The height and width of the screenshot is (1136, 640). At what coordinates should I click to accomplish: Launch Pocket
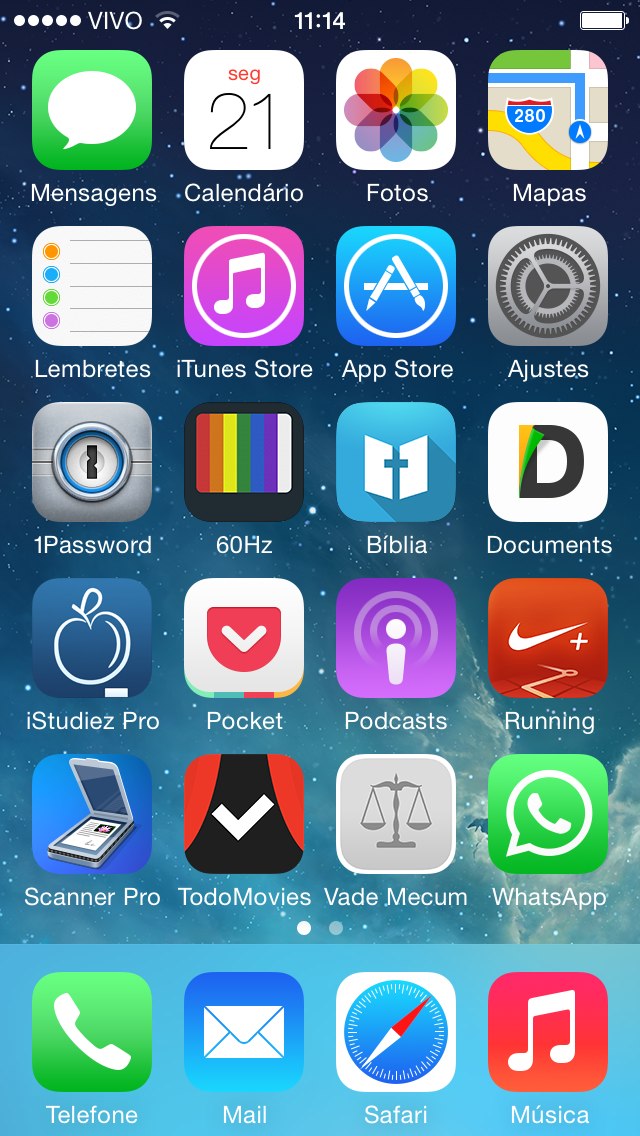[244, 638]
